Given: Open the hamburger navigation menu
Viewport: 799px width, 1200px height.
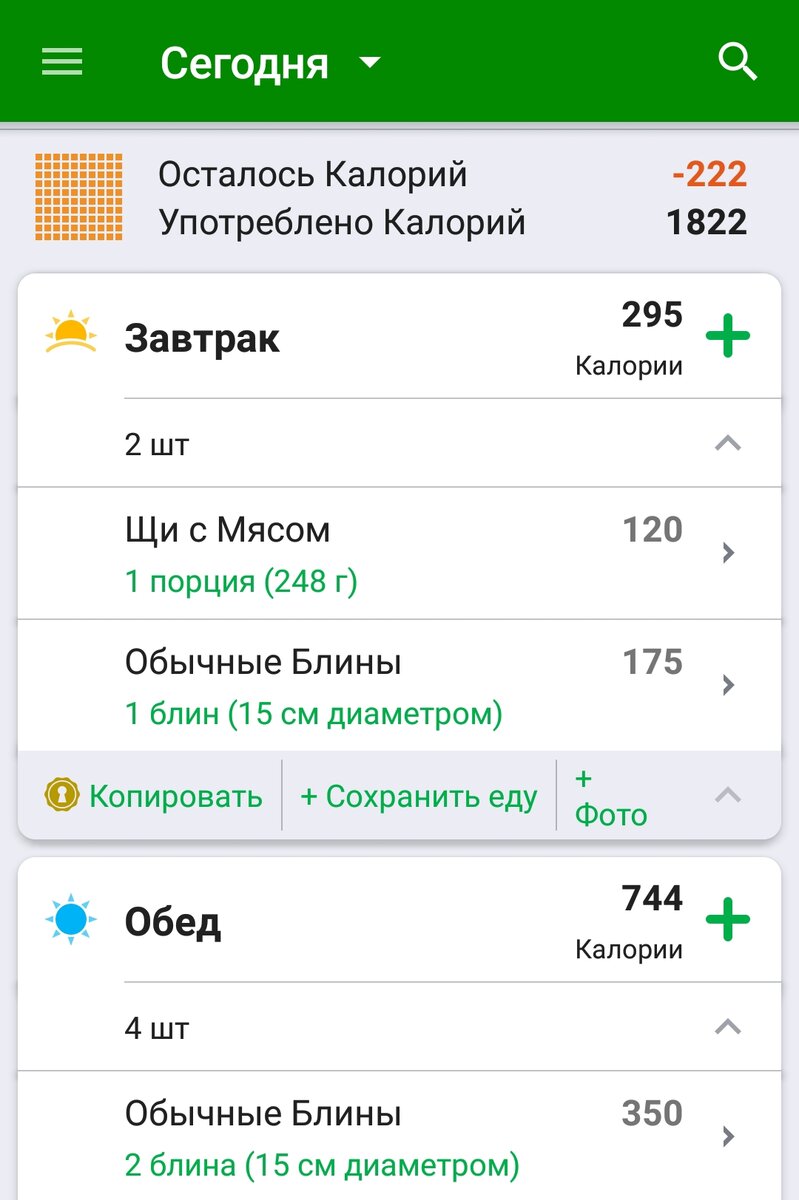Looking at the screenshot, I should [62, 63].
